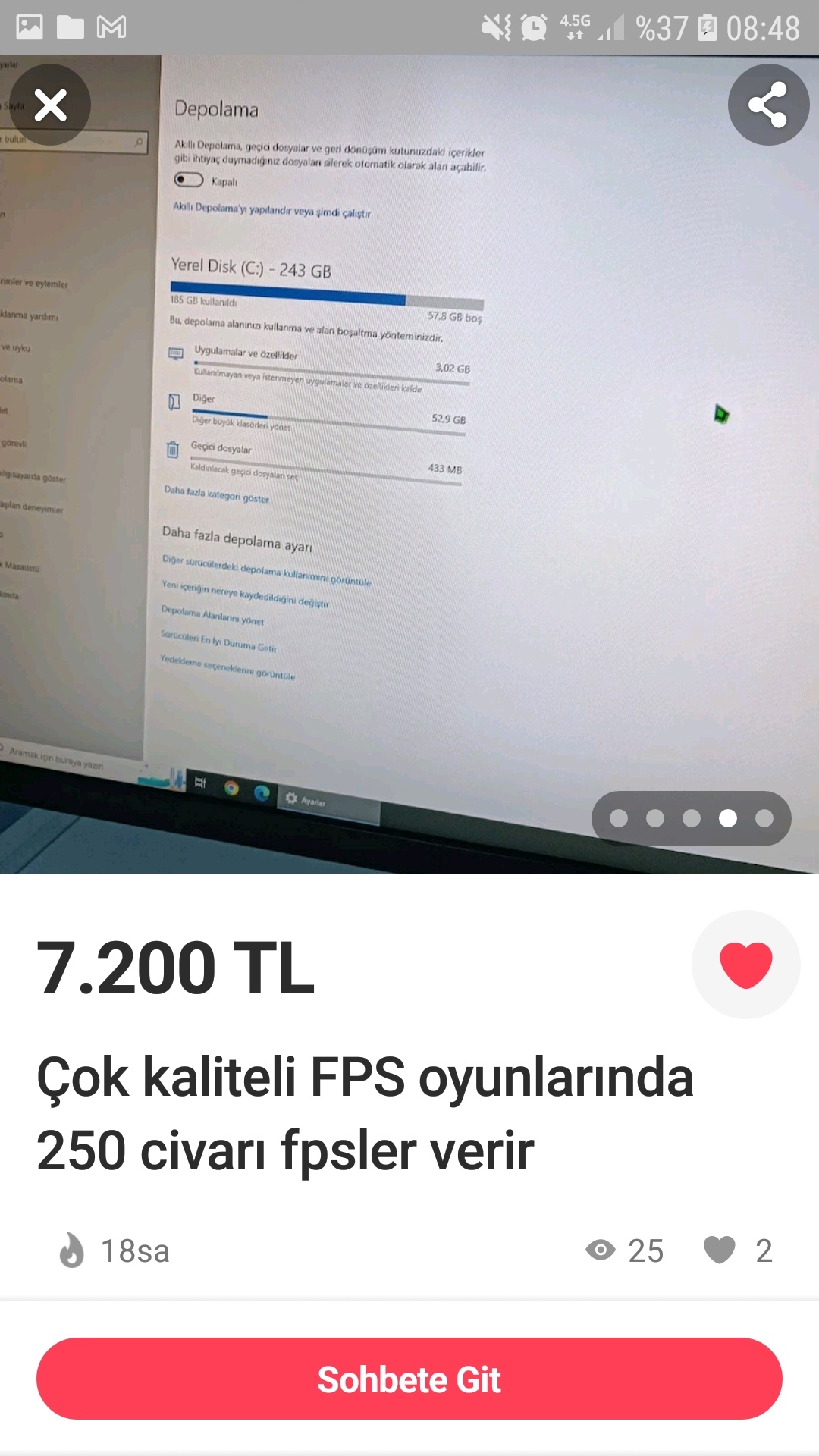Toggle the red heart favorite button
This screenshot has height=1456, width=819.
click(745, 964)
